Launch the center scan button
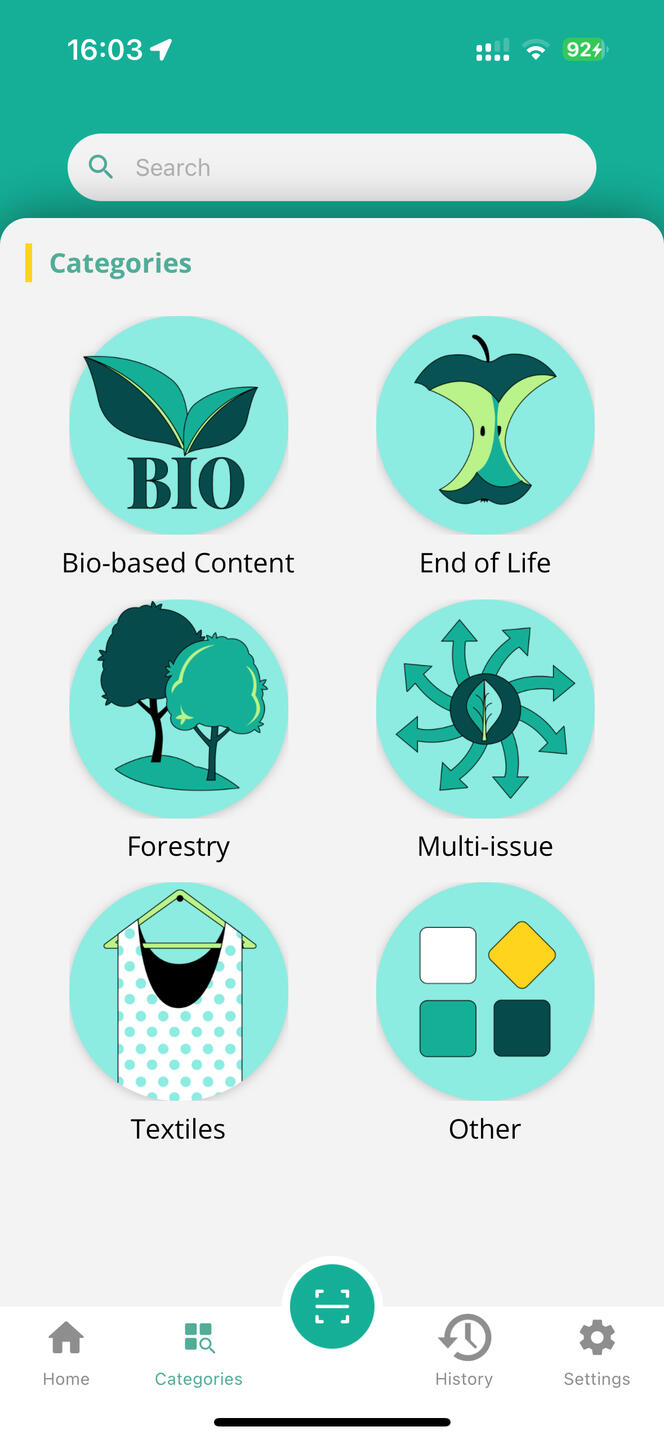The height and width of the screenshot is (1440, 664). (x=332, y=1306)
